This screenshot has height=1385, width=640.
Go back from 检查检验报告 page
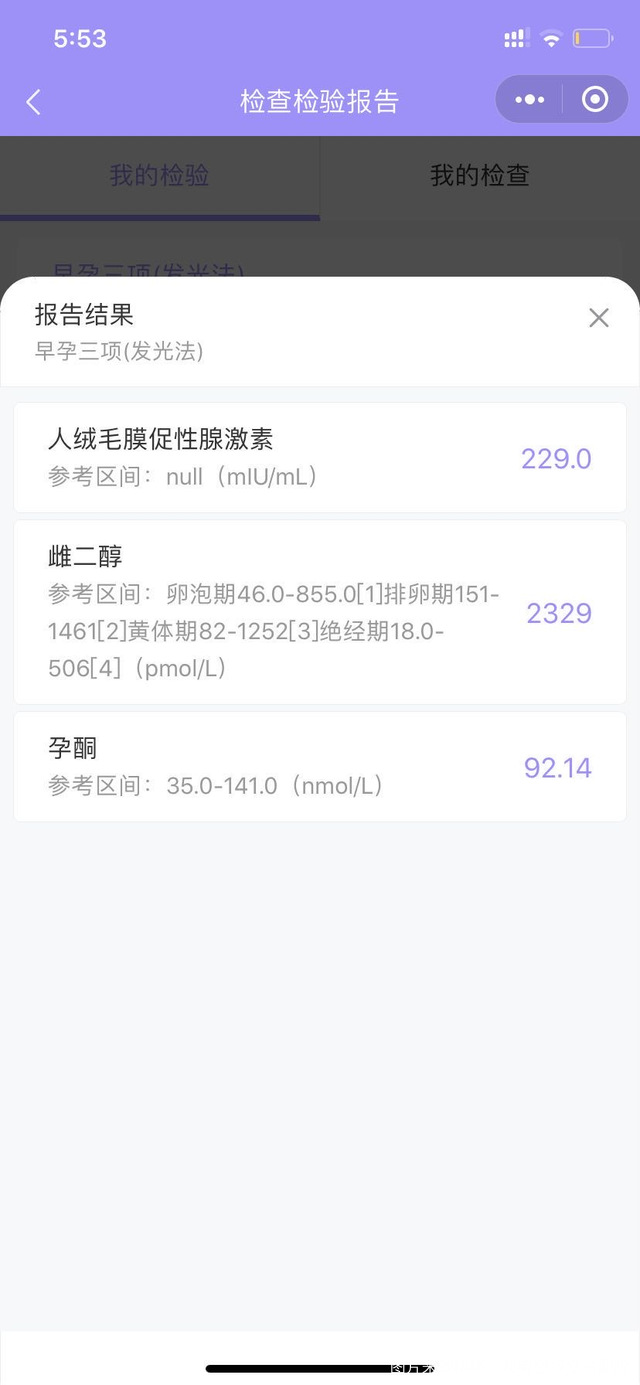point(34,101)
